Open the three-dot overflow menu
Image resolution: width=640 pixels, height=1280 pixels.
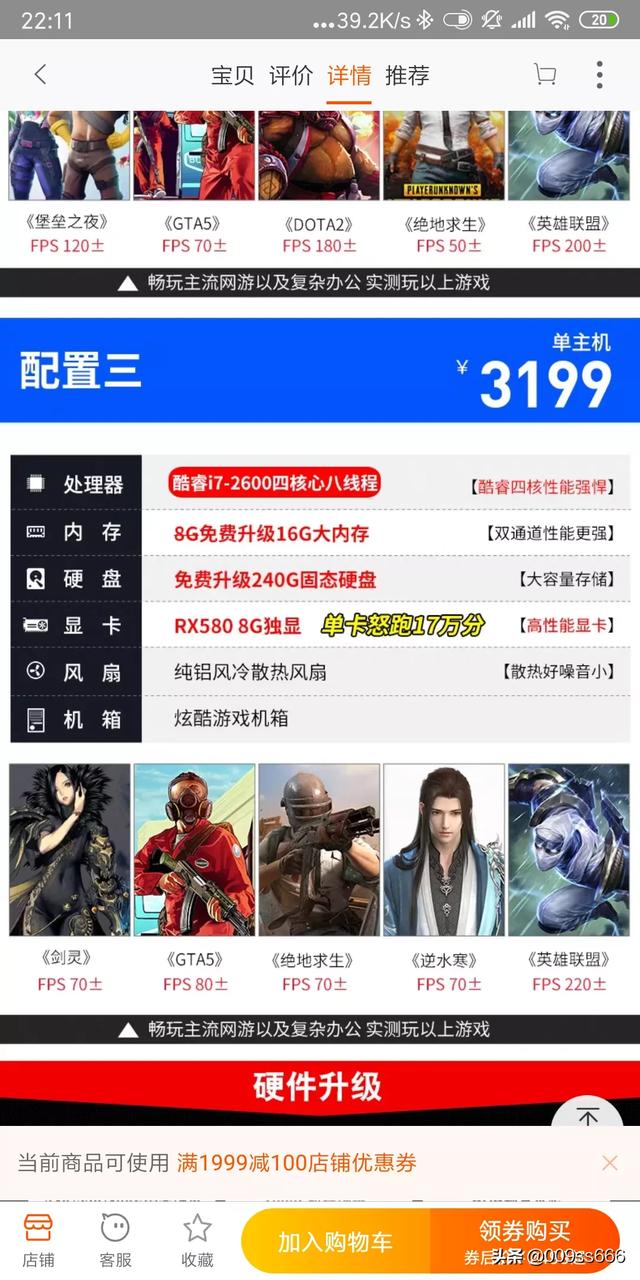(x=599, y=75)
